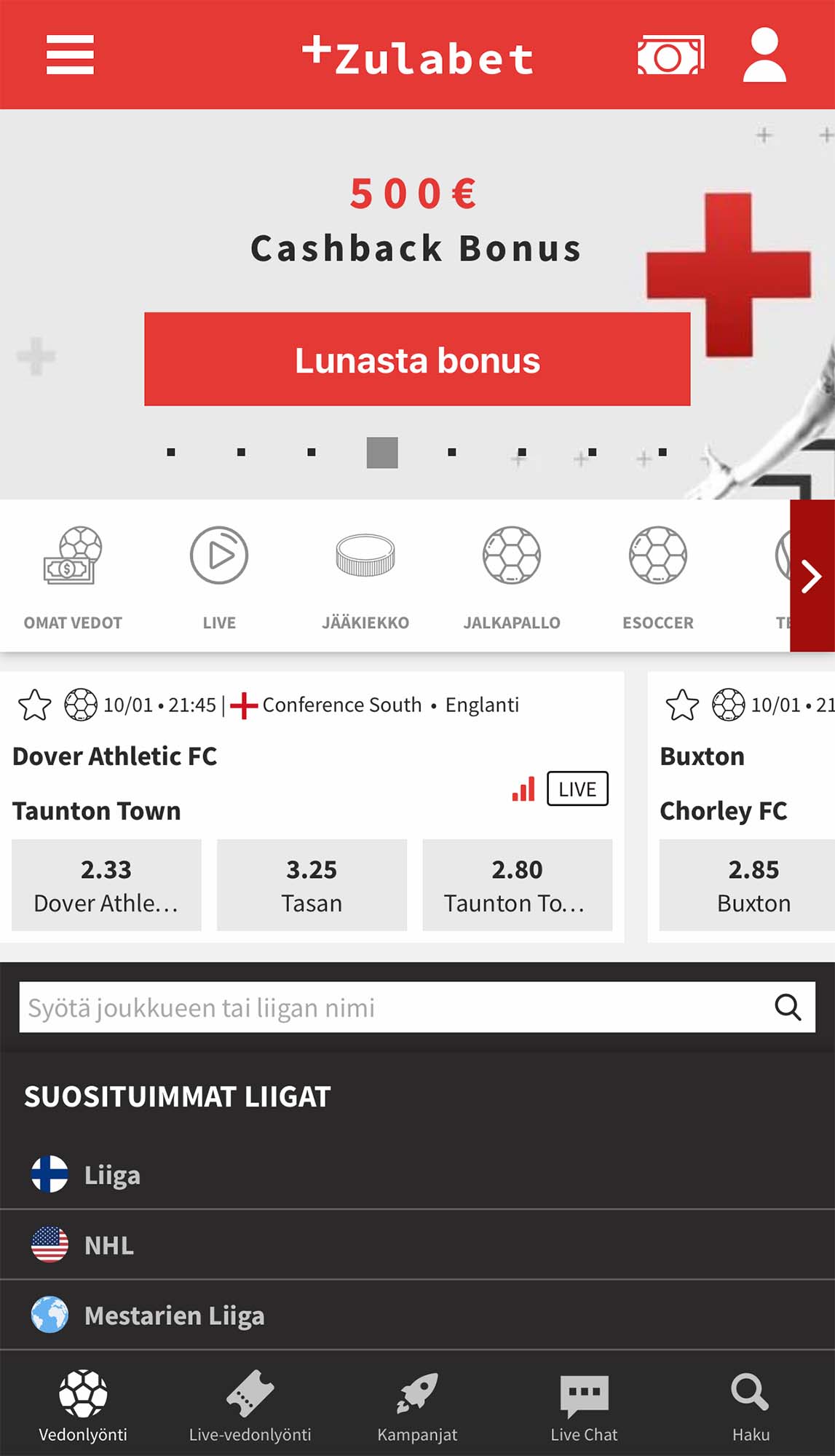Focus the team or league search field
835x1456 pixels.
[393, 1008]
